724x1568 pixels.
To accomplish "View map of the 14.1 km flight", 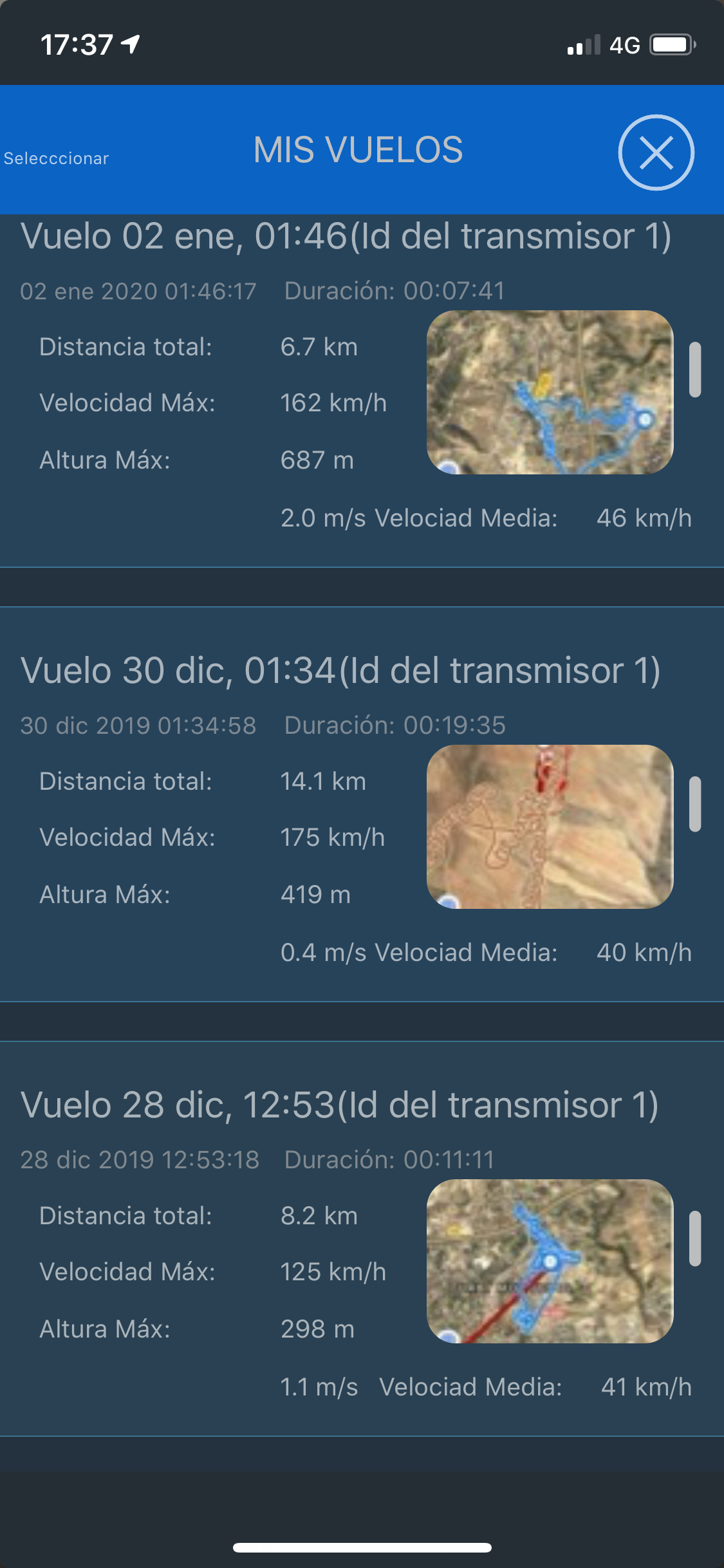I will click(x=550, y=826).
